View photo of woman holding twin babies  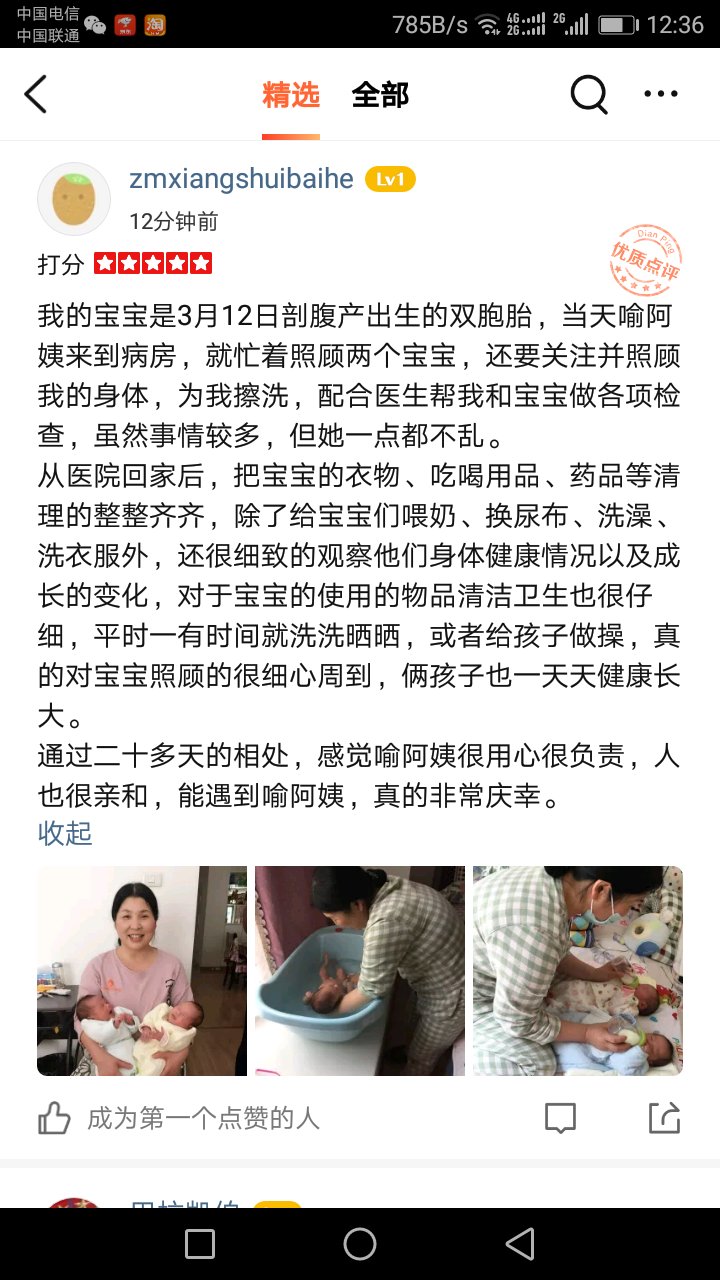142,971
